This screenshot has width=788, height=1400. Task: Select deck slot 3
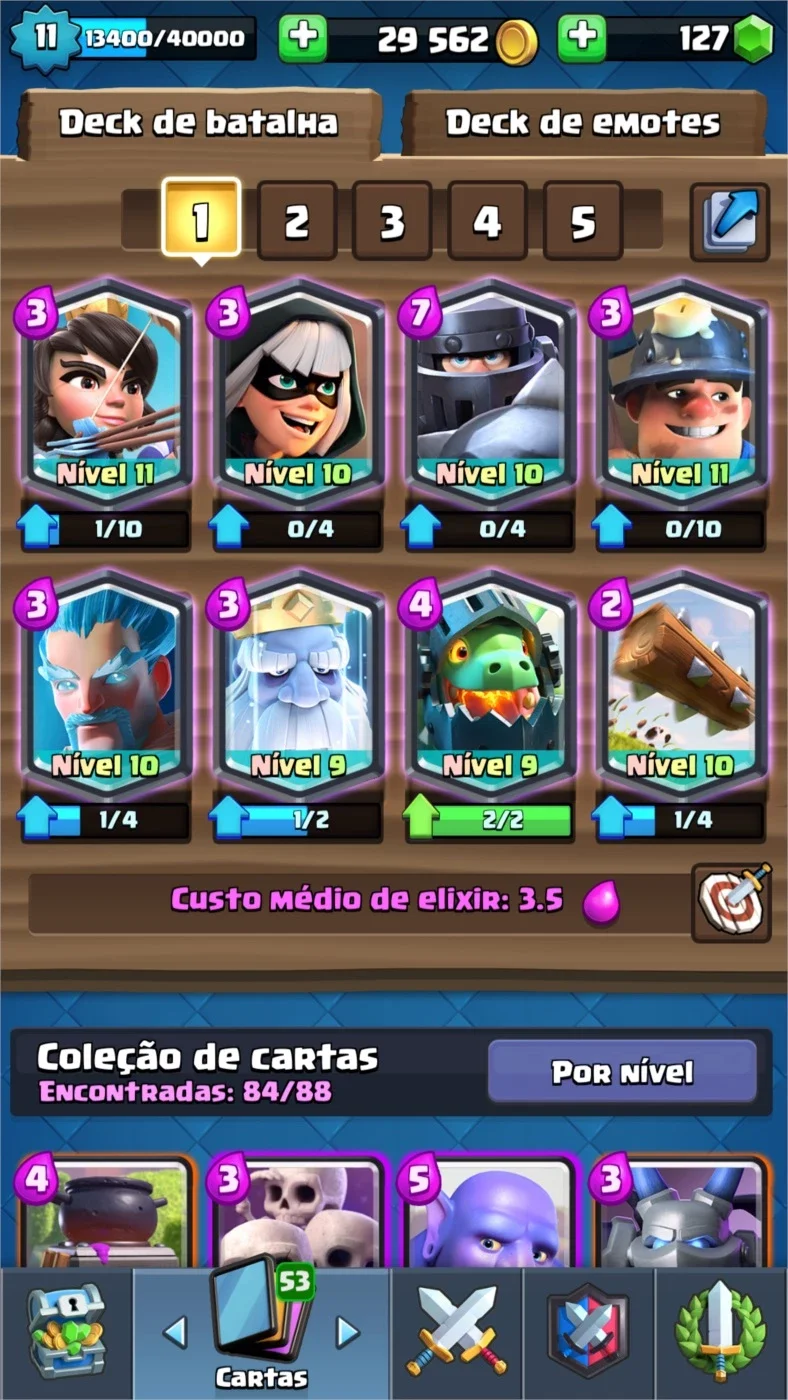pos(392,221)
